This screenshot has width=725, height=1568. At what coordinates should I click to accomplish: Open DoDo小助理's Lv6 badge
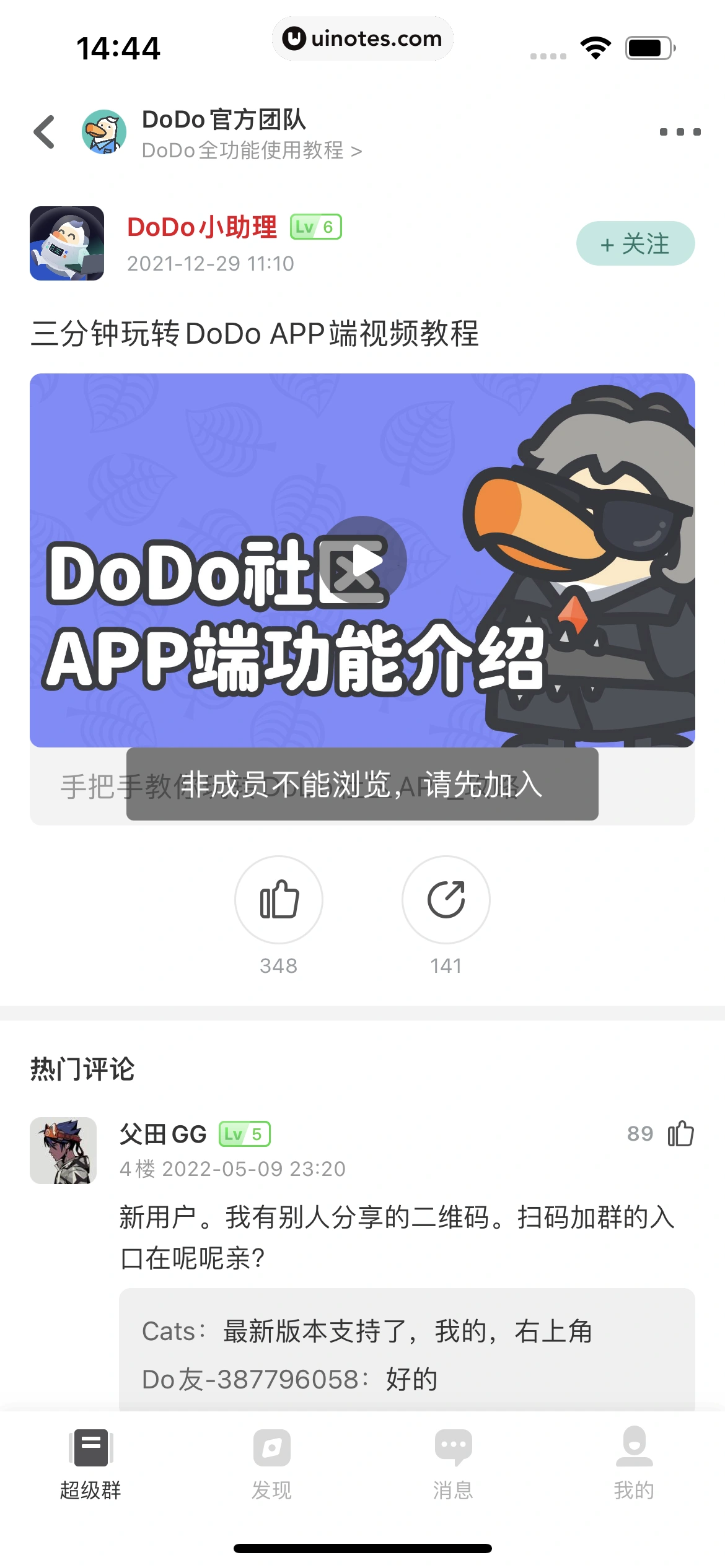pos(316,227)
